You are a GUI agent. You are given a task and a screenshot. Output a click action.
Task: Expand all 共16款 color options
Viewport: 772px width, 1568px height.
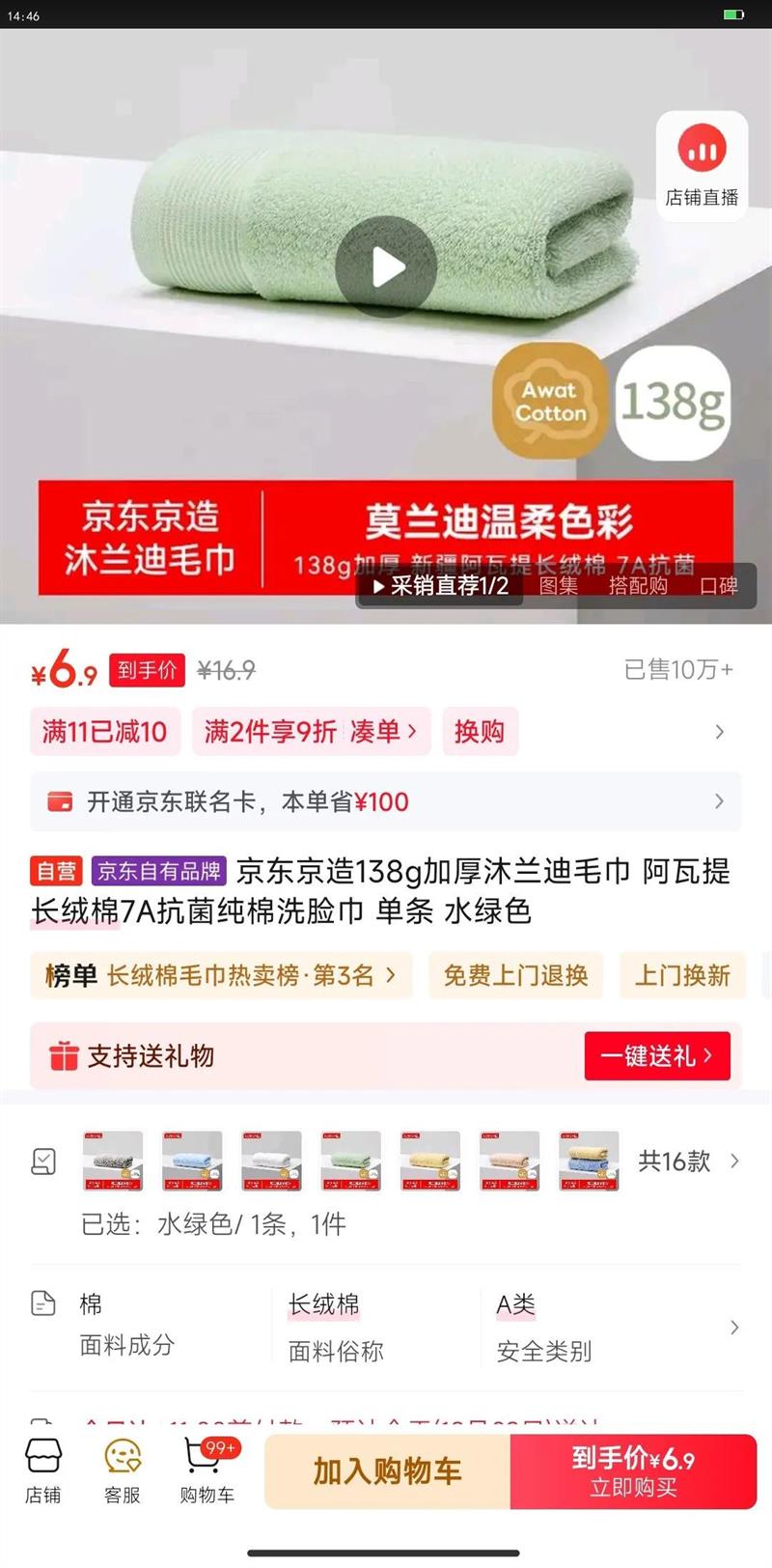(687, 1161)
